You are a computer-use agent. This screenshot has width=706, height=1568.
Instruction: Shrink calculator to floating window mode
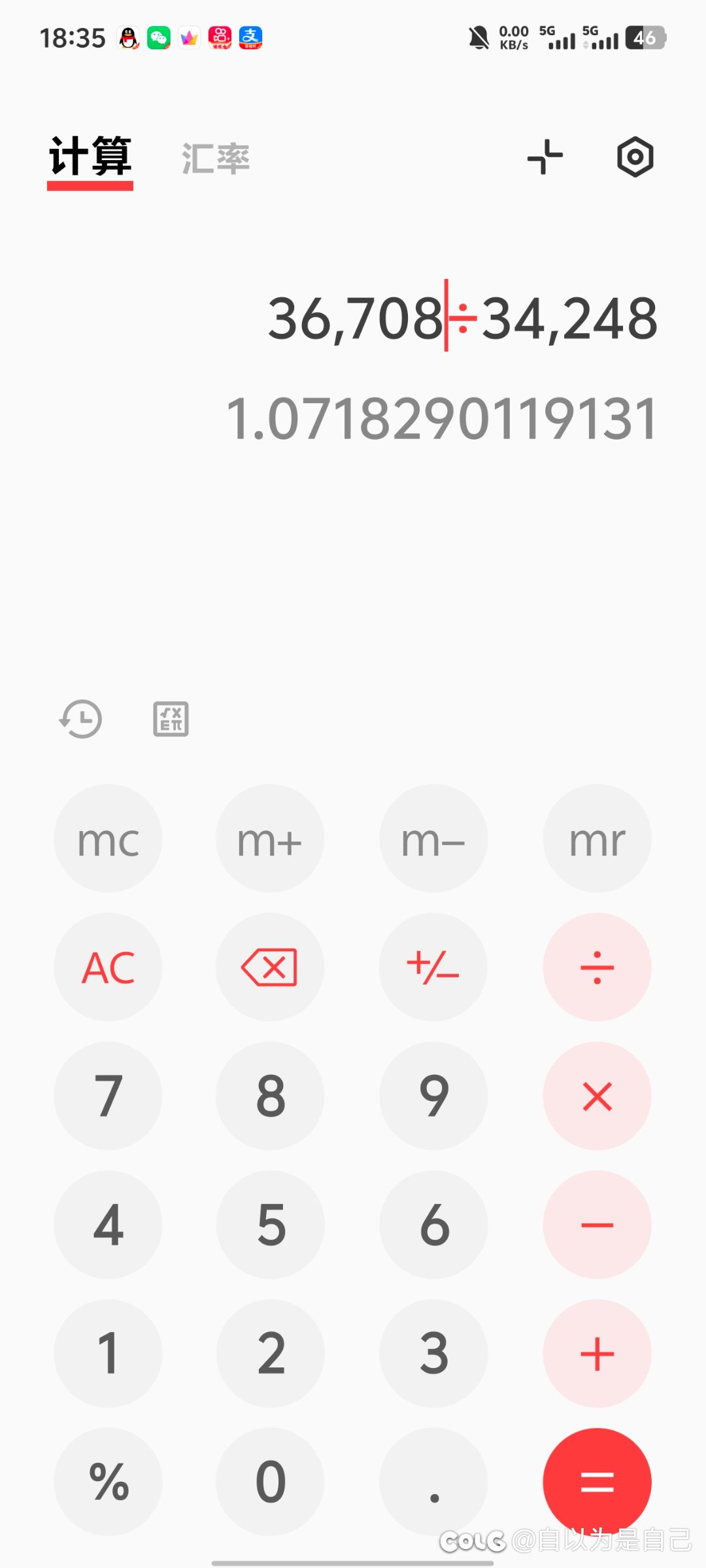[545, 157]
